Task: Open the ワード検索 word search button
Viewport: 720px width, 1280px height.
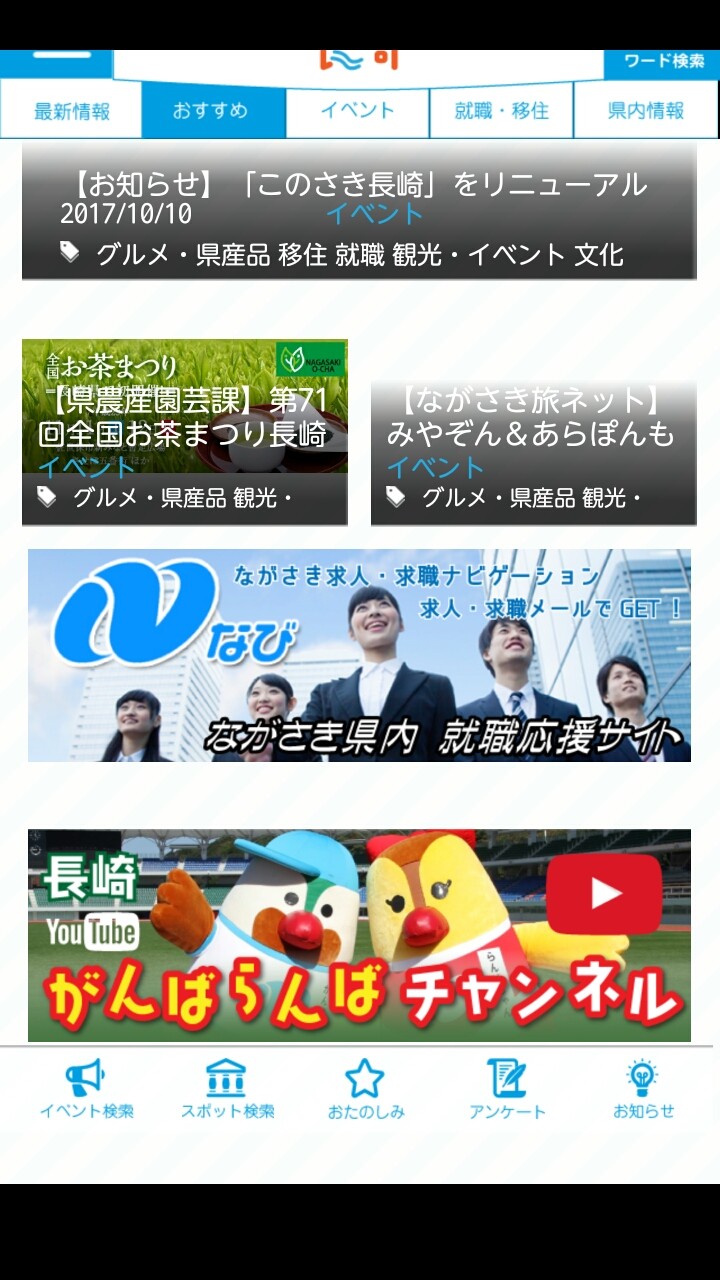Action: point(662,63)
